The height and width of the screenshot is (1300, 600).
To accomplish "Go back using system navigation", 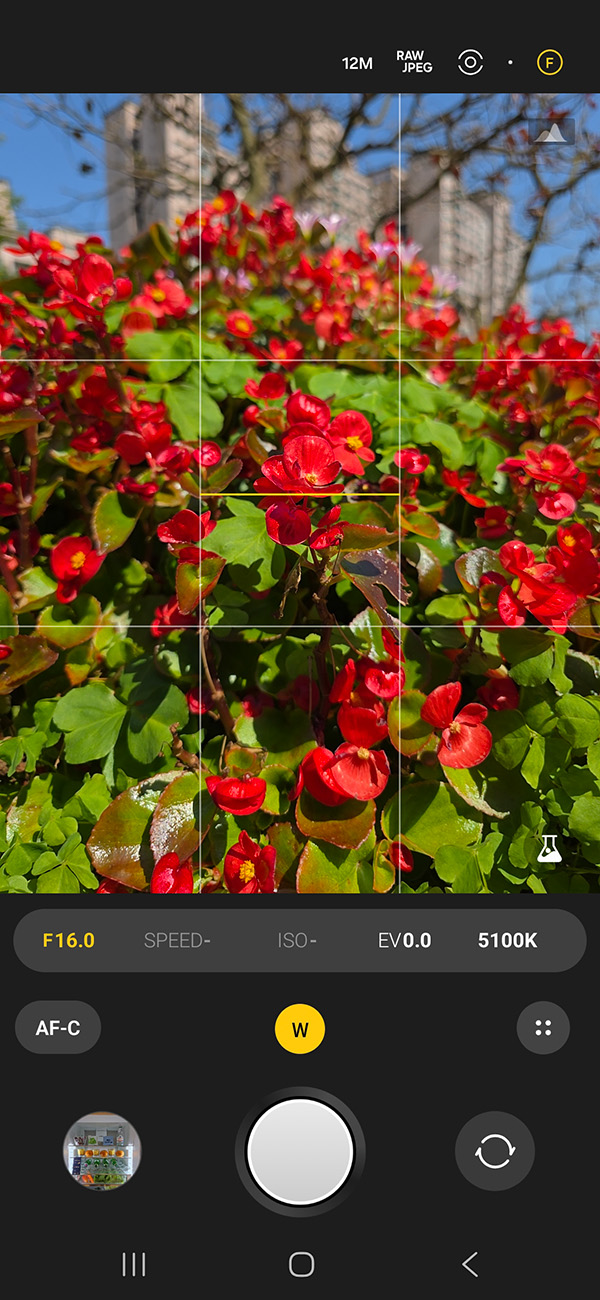I will (x=469, y=1264).
